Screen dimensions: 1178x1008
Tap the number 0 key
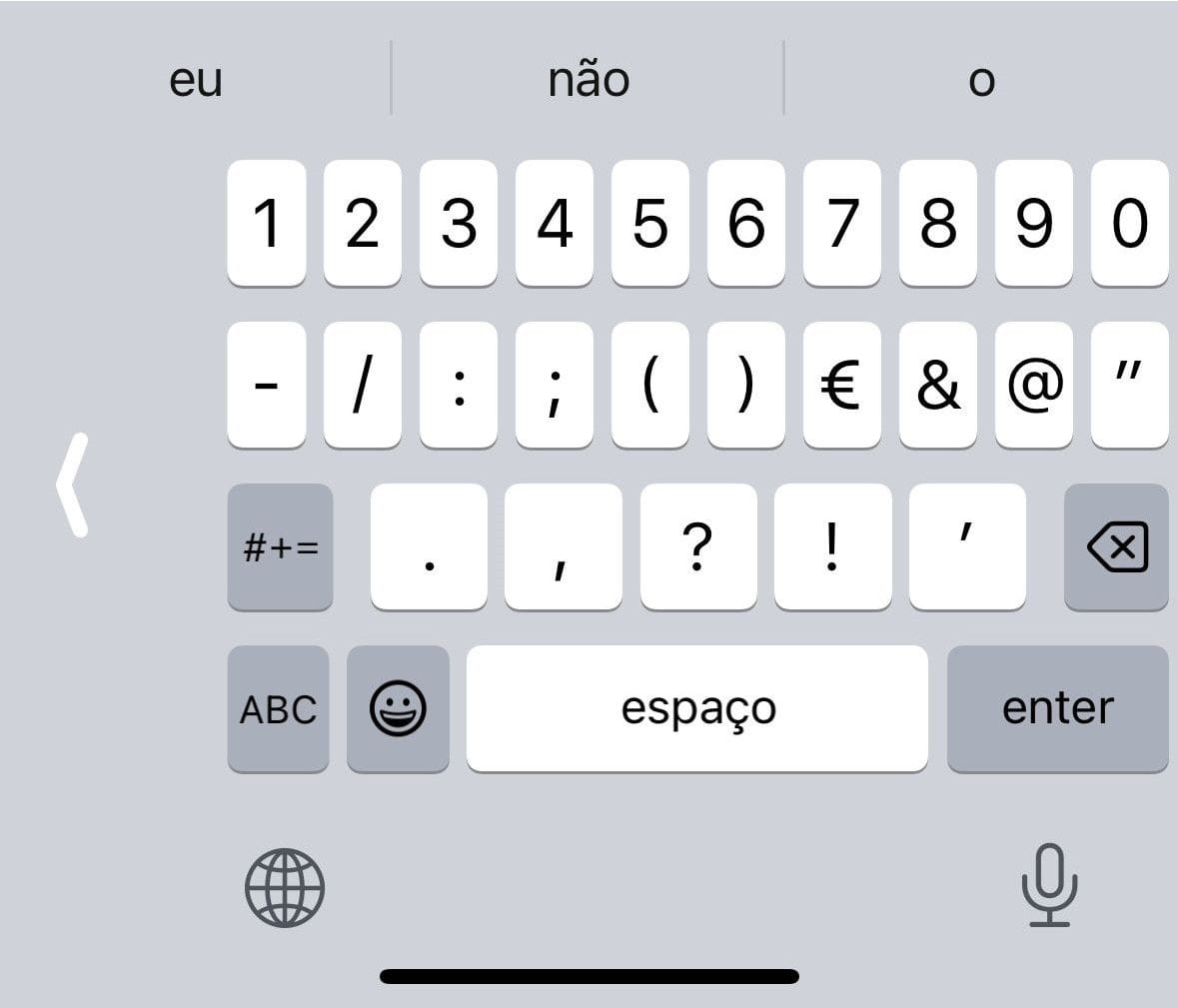pyautogui.click(x=1129, y=223)
